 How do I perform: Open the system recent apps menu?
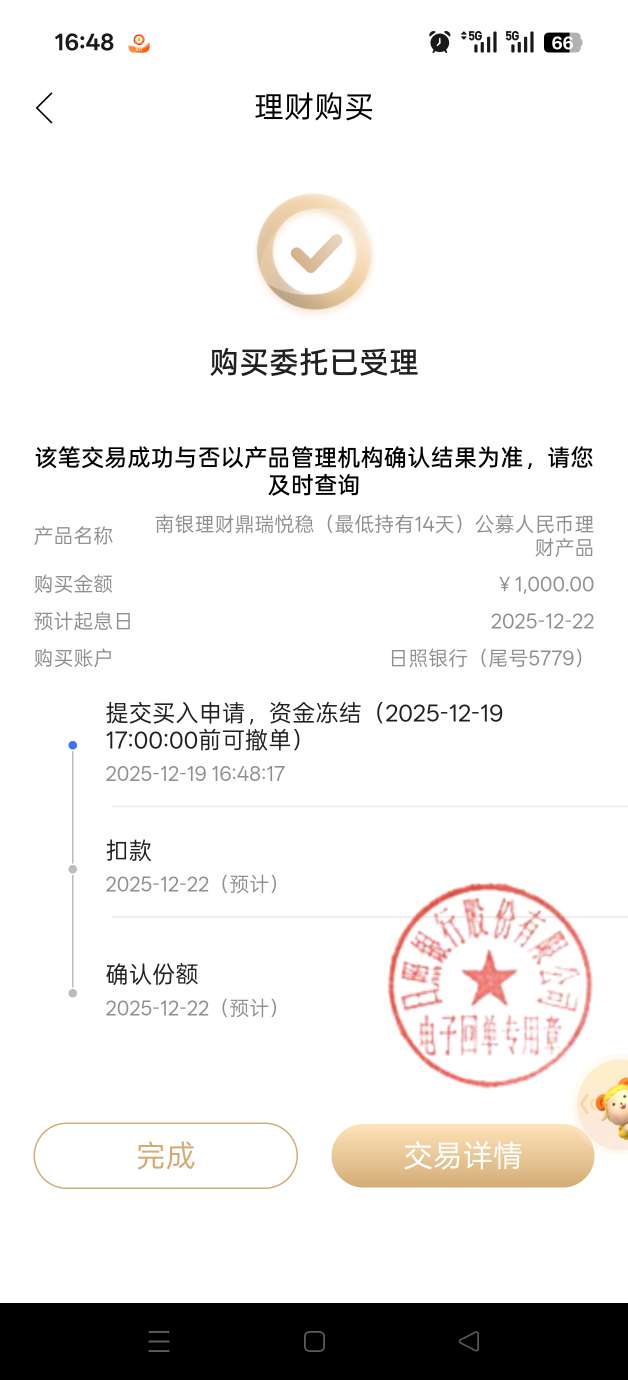159,1342
